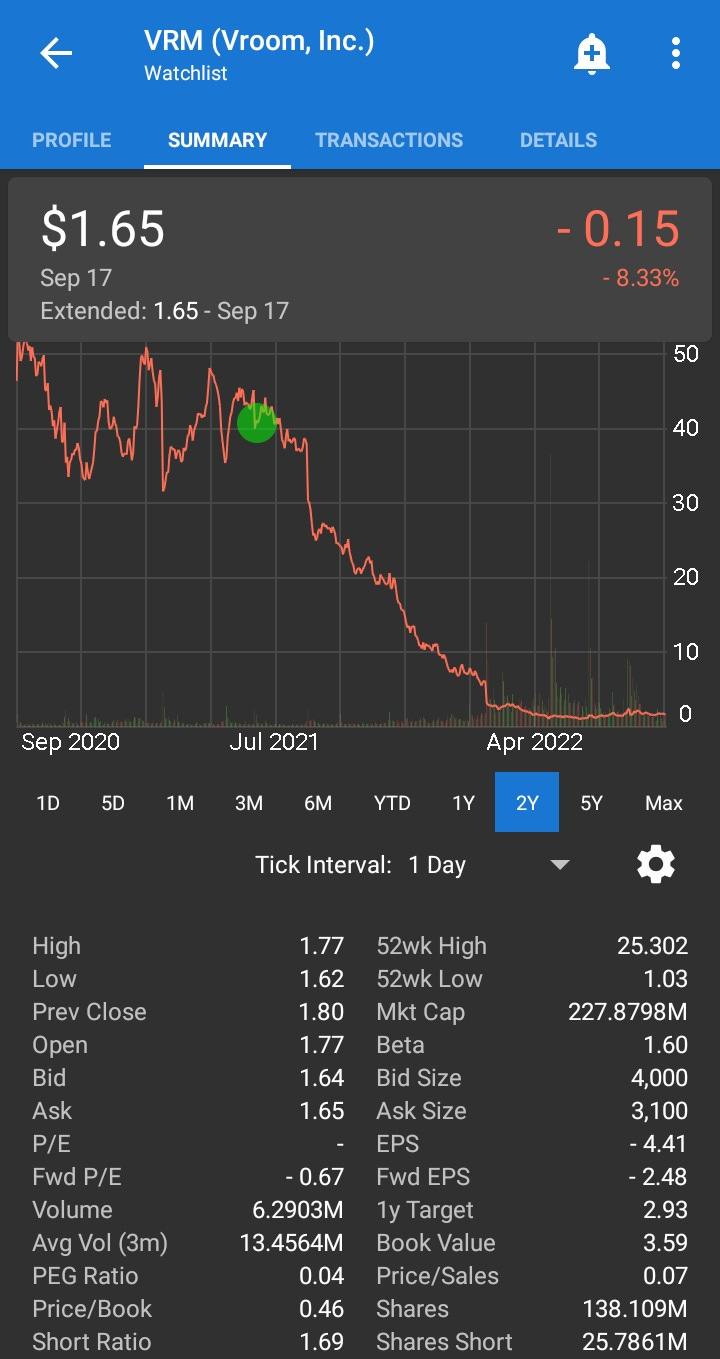Show the 1Y chart range
Image resolution: width=720 pixels, height=1359 pixels.
(463, 803)
